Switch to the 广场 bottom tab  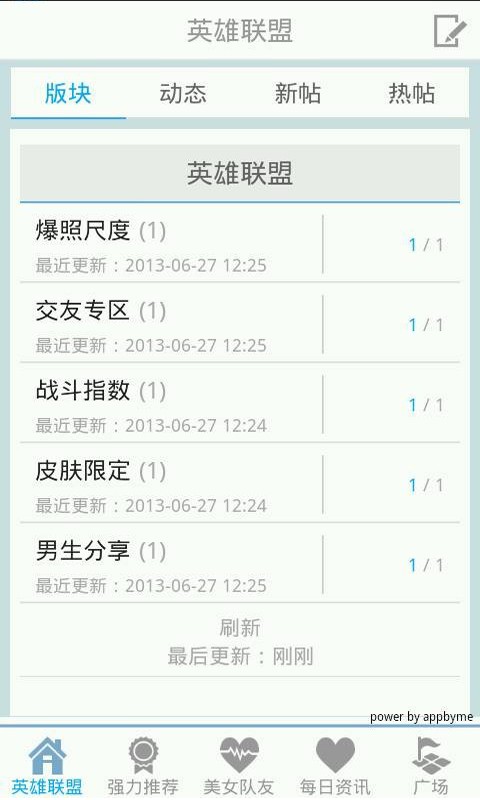431,765
